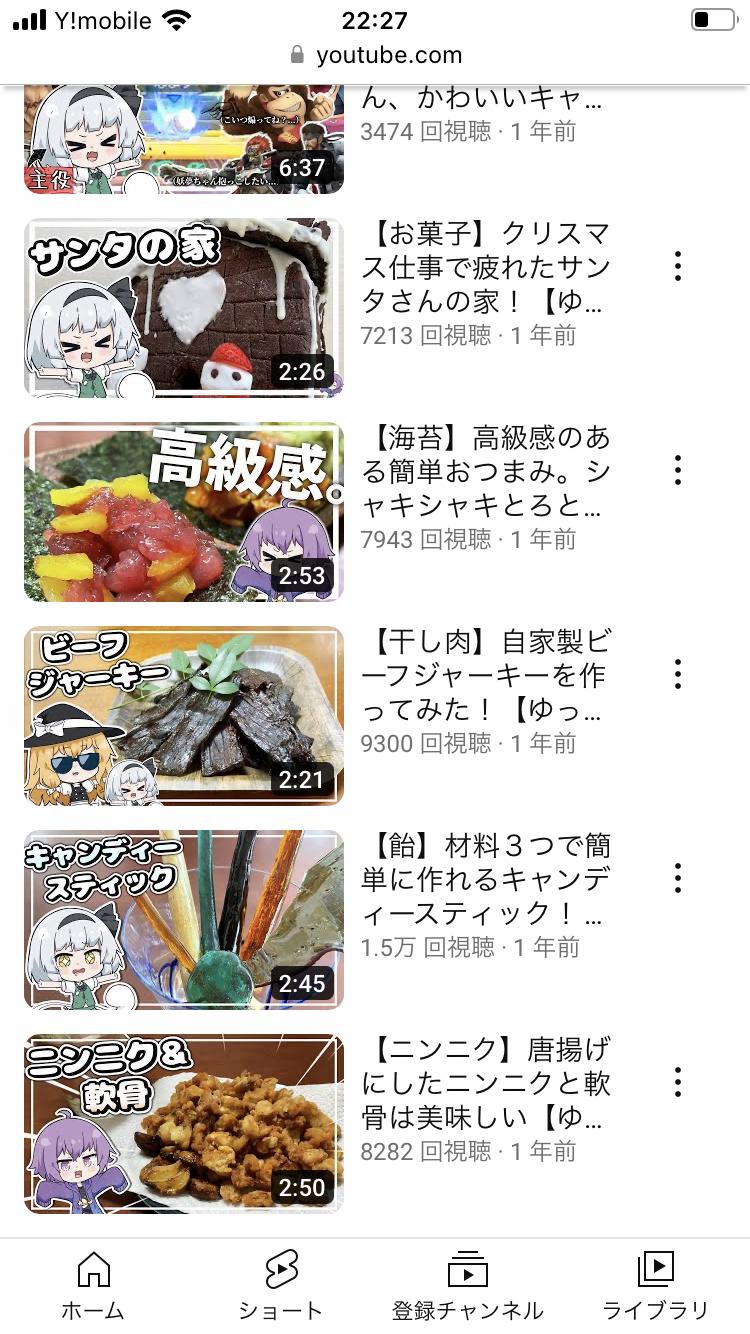750x1334 pixels.
Task: Open the overflow menu for the 海苔 video
Action: point(678,470)
